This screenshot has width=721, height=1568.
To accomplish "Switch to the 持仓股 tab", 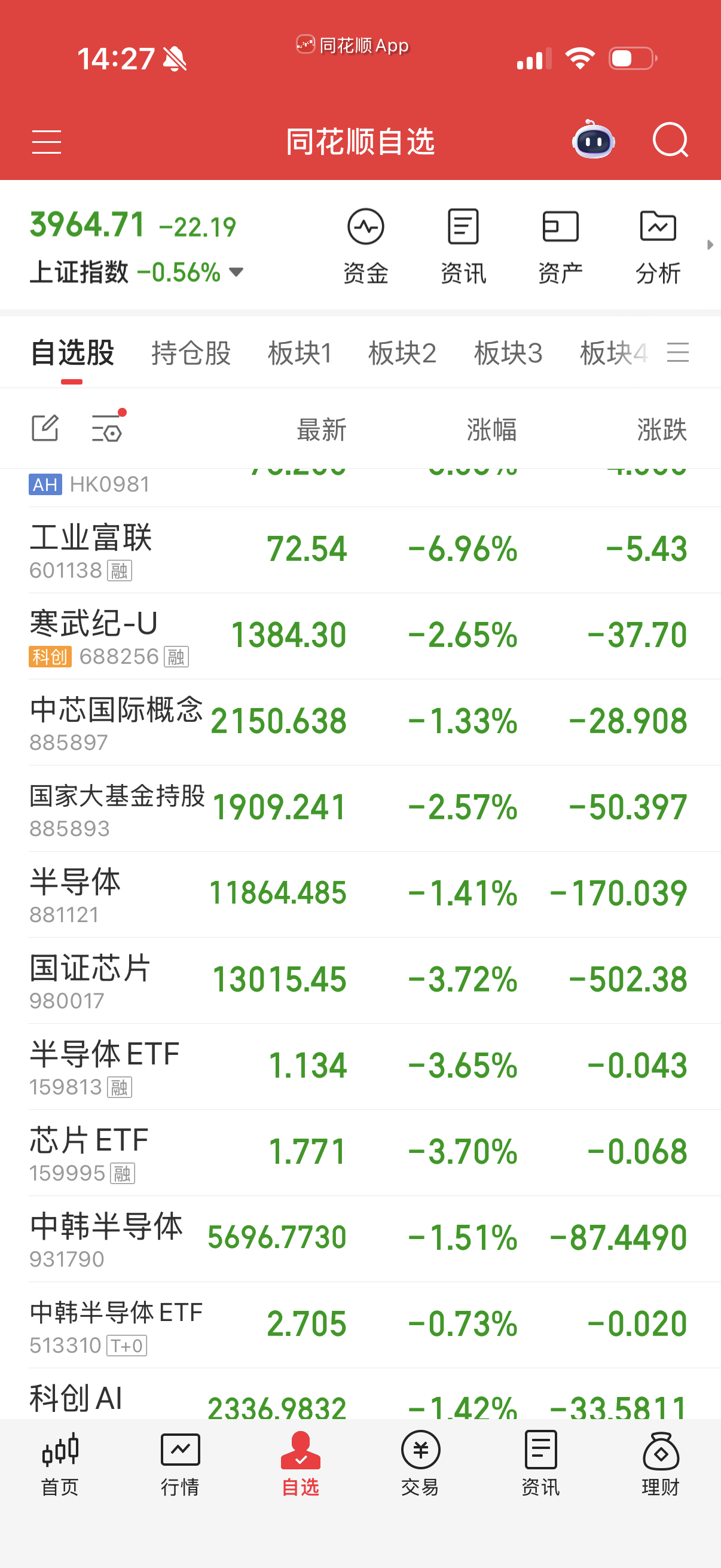I will [x=191, y=353].
